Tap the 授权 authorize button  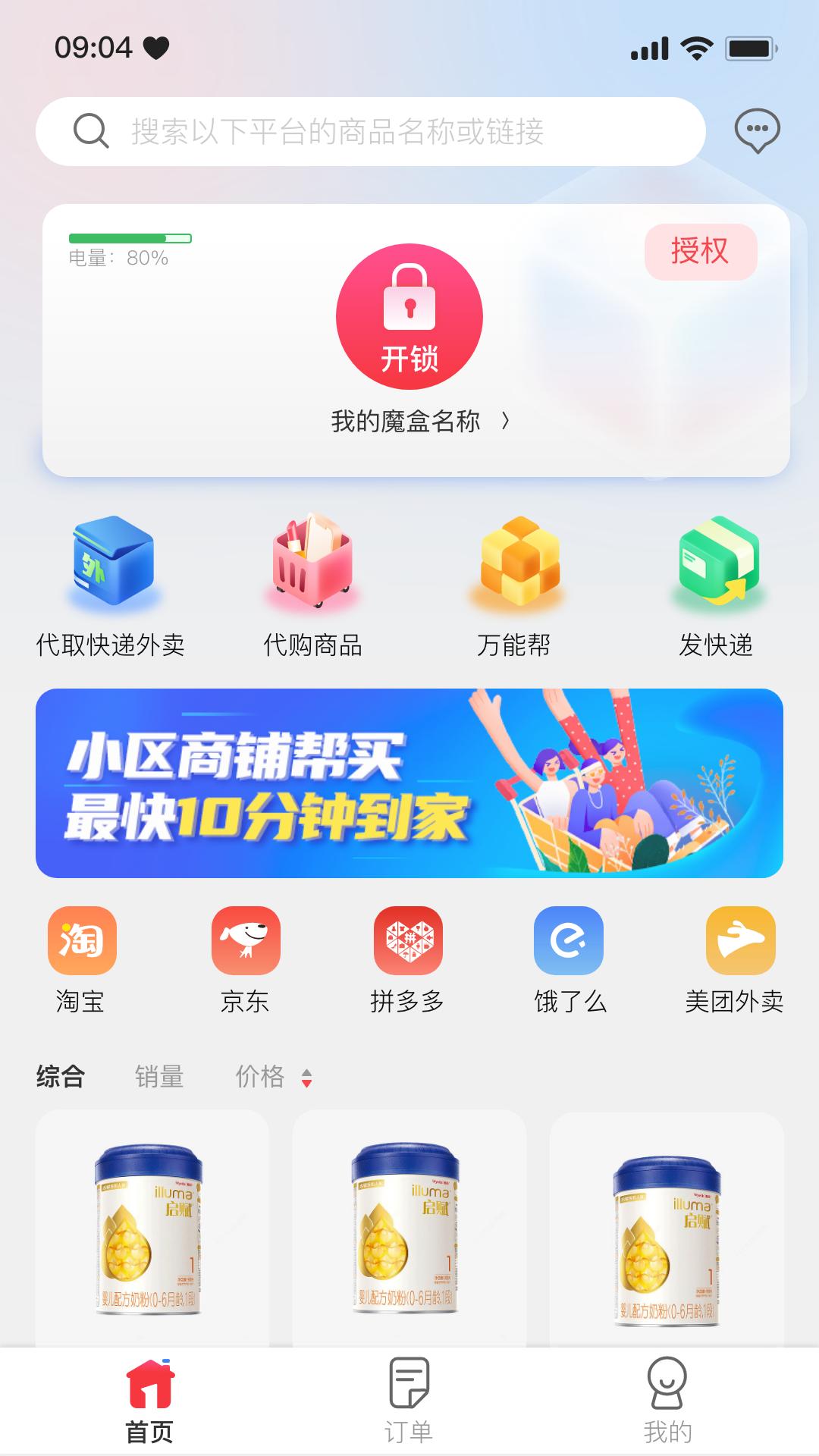click(x=700, y=251)
